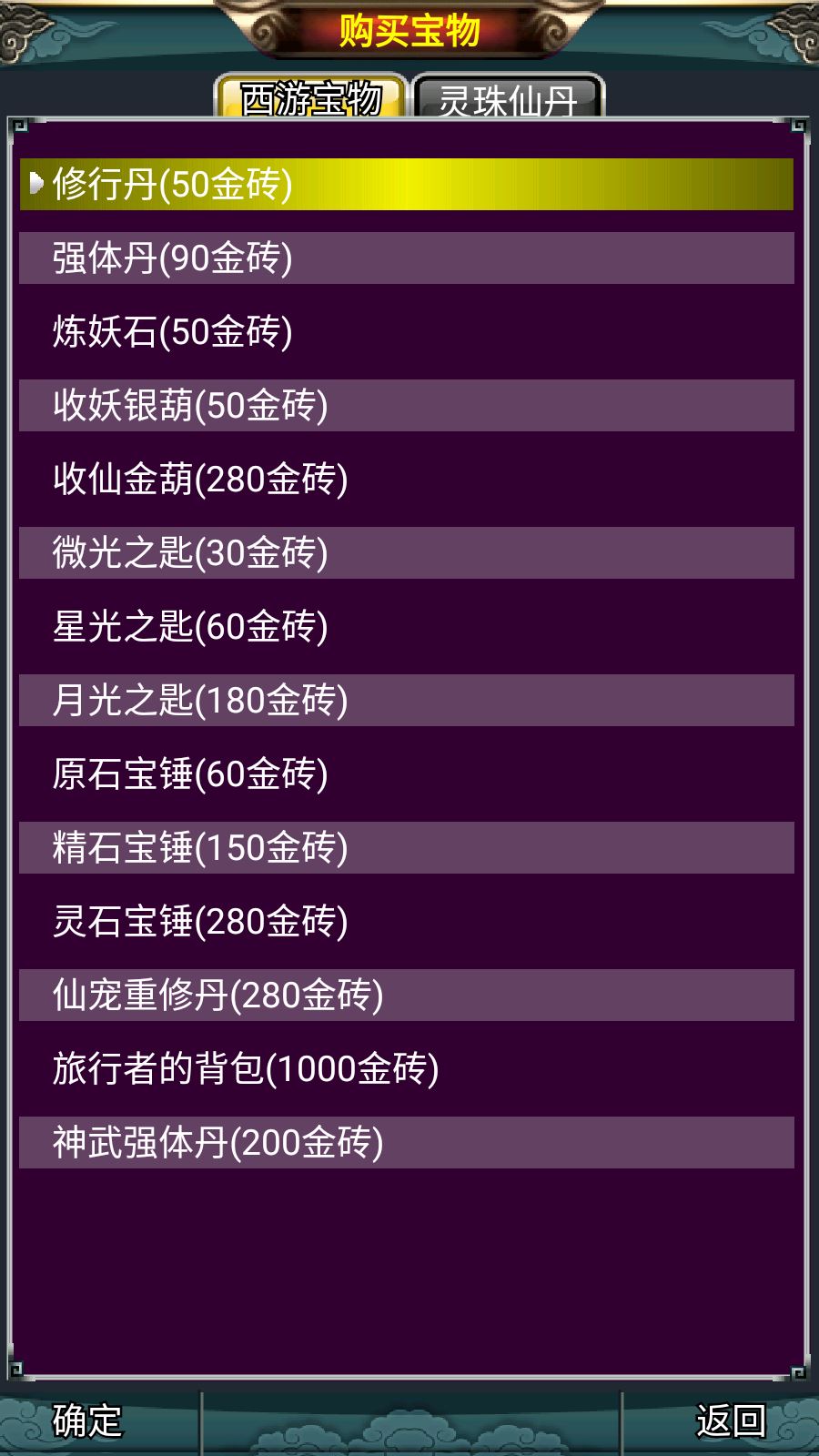
Task: Select 收妖银葫 (50金砖)
Action: tap(406, 405)
